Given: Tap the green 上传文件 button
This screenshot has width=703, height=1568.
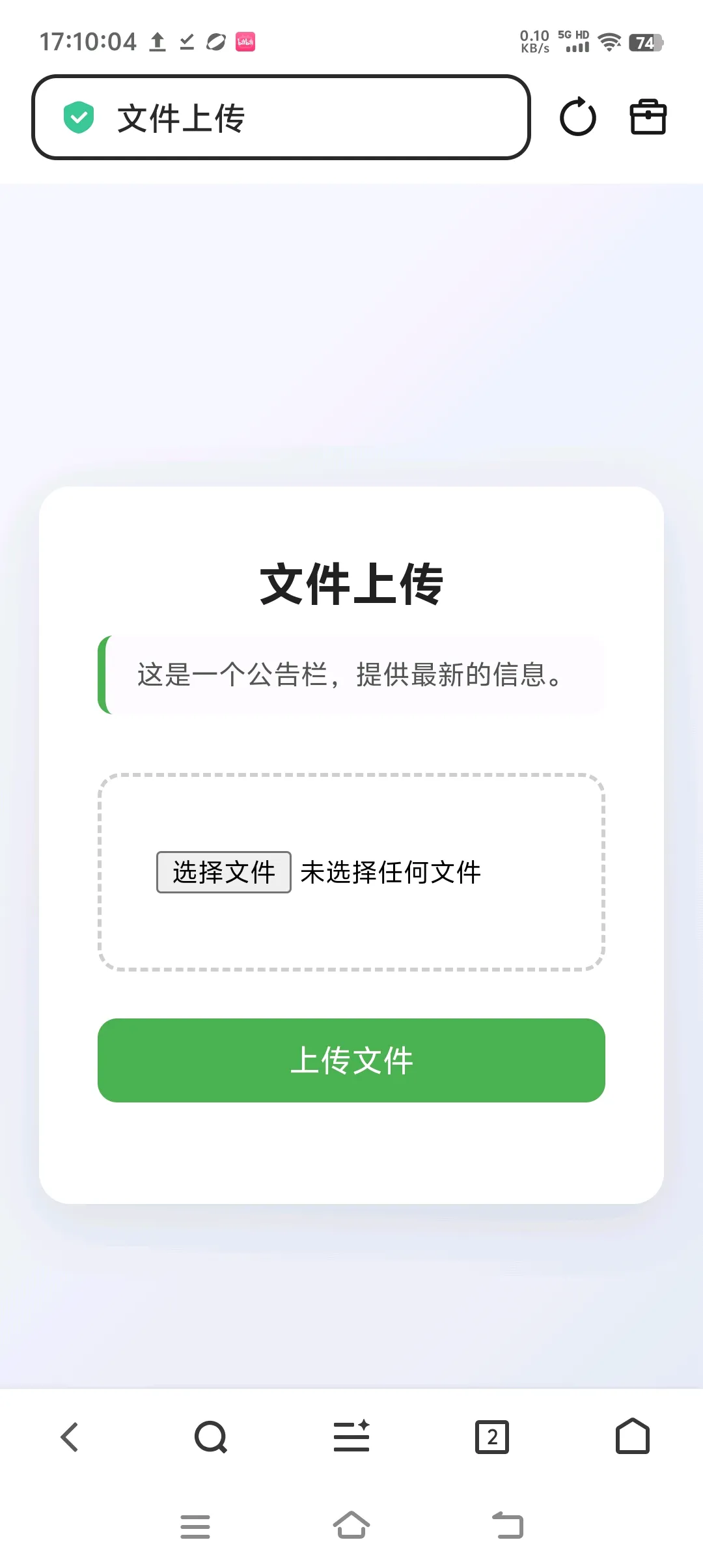Looking at the screenshot, I should [351, 1060].
